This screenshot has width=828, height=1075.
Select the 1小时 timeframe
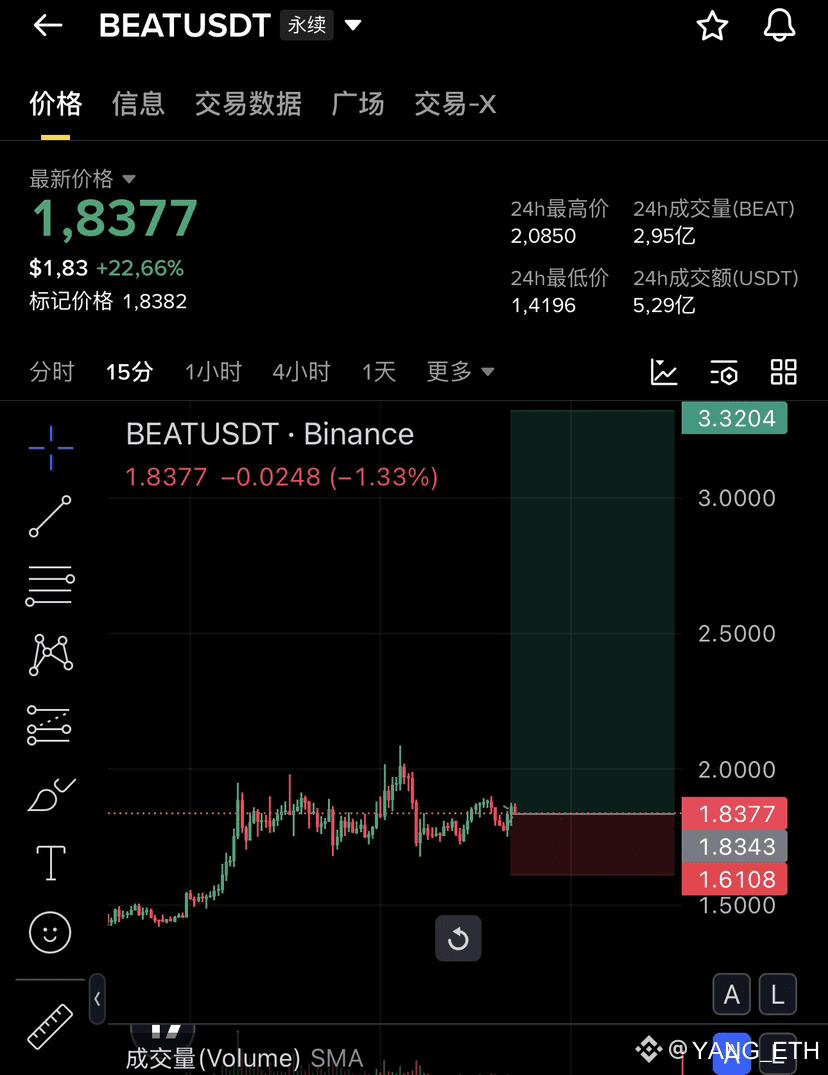click(213, 371)
